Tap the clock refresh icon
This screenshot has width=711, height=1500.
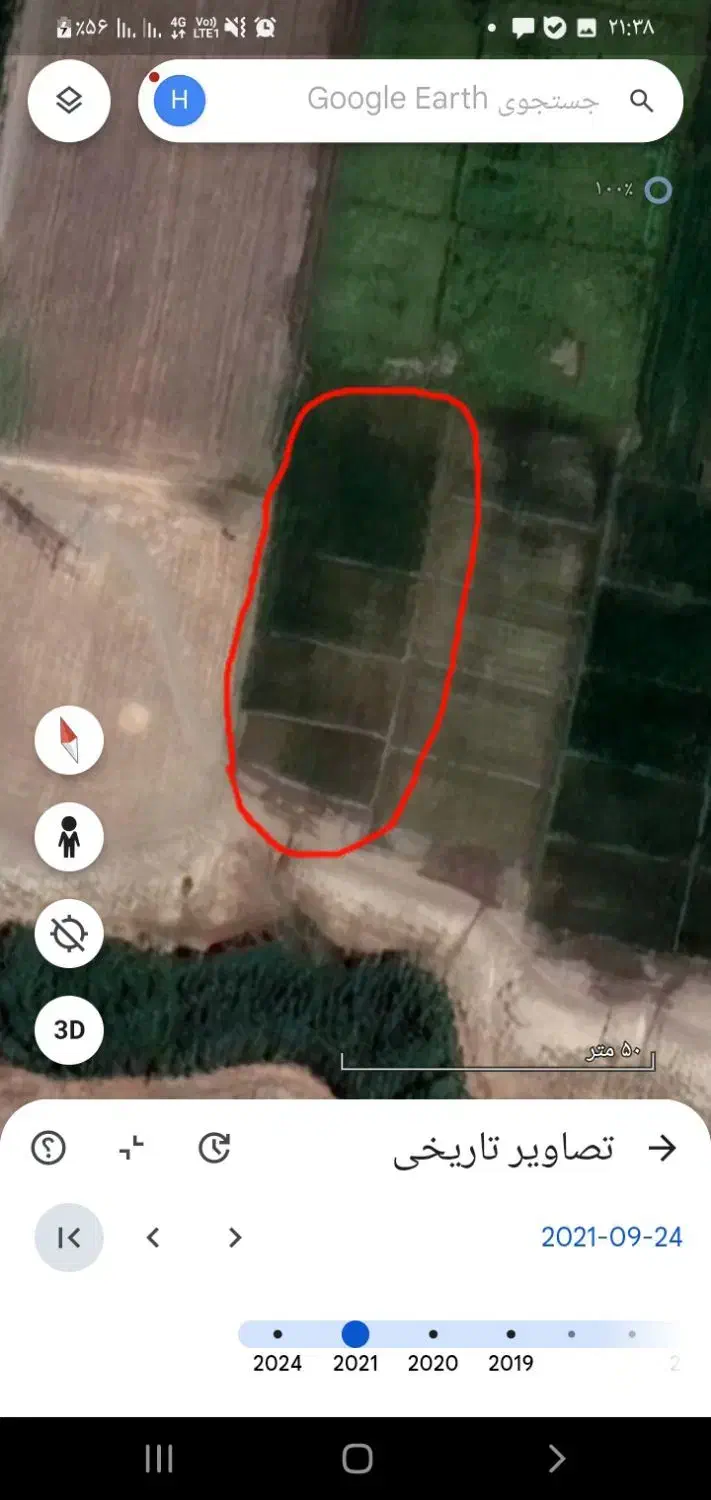coord(214,1148)
